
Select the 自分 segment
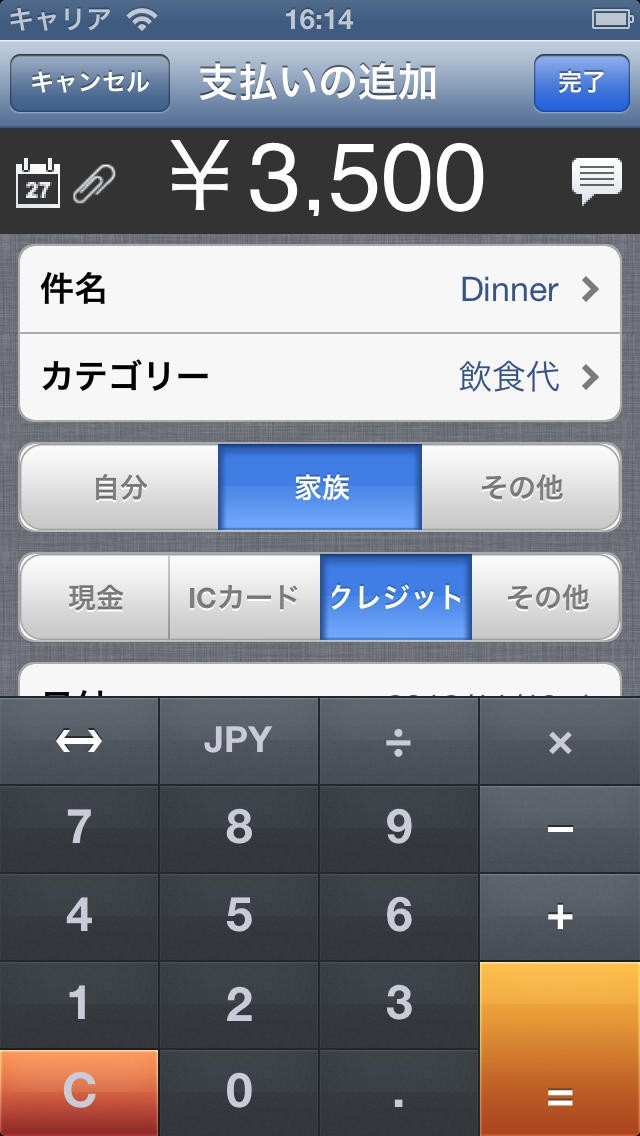click(x=120, y=488)
